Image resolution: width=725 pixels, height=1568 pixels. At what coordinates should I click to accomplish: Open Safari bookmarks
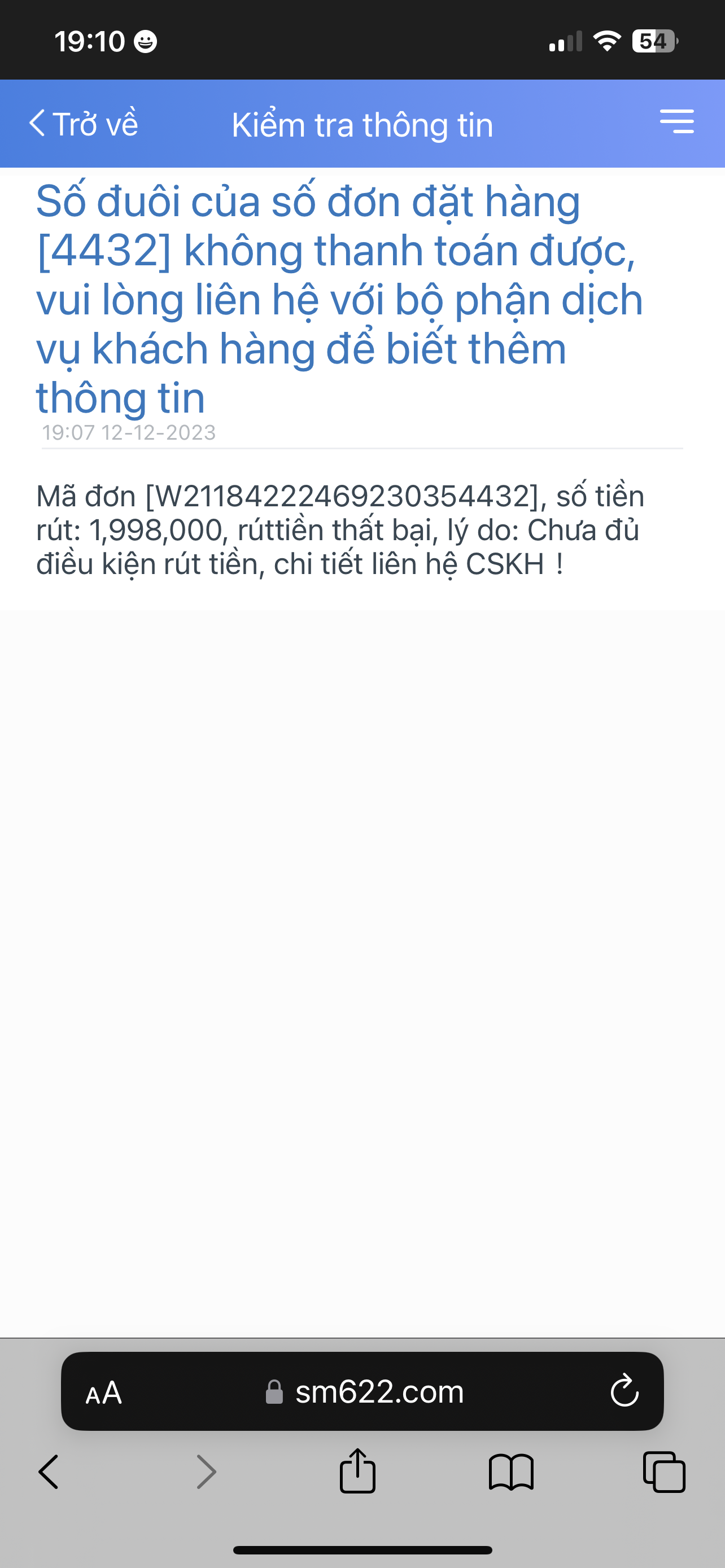click(511, 1472)
